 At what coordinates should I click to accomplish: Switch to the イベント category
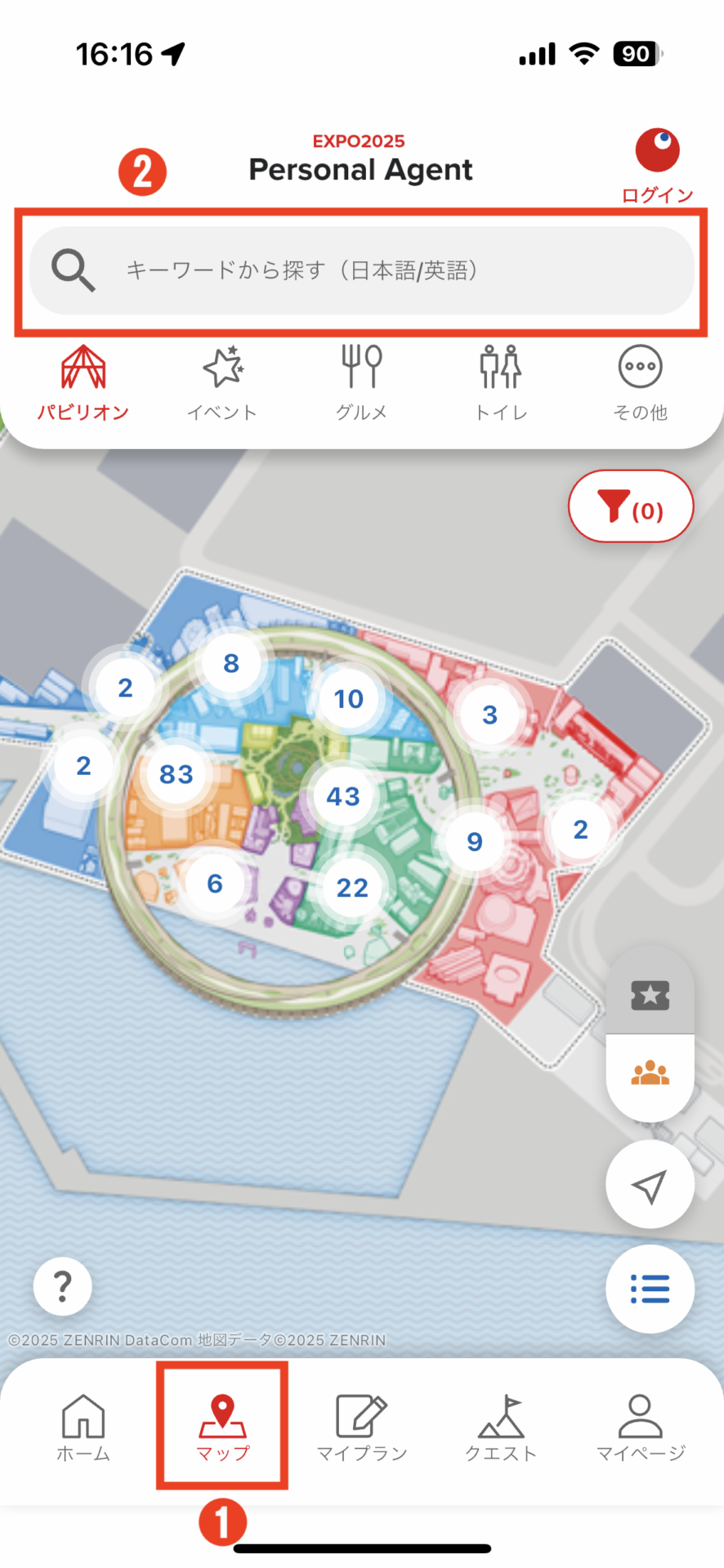tap(222, 383)
